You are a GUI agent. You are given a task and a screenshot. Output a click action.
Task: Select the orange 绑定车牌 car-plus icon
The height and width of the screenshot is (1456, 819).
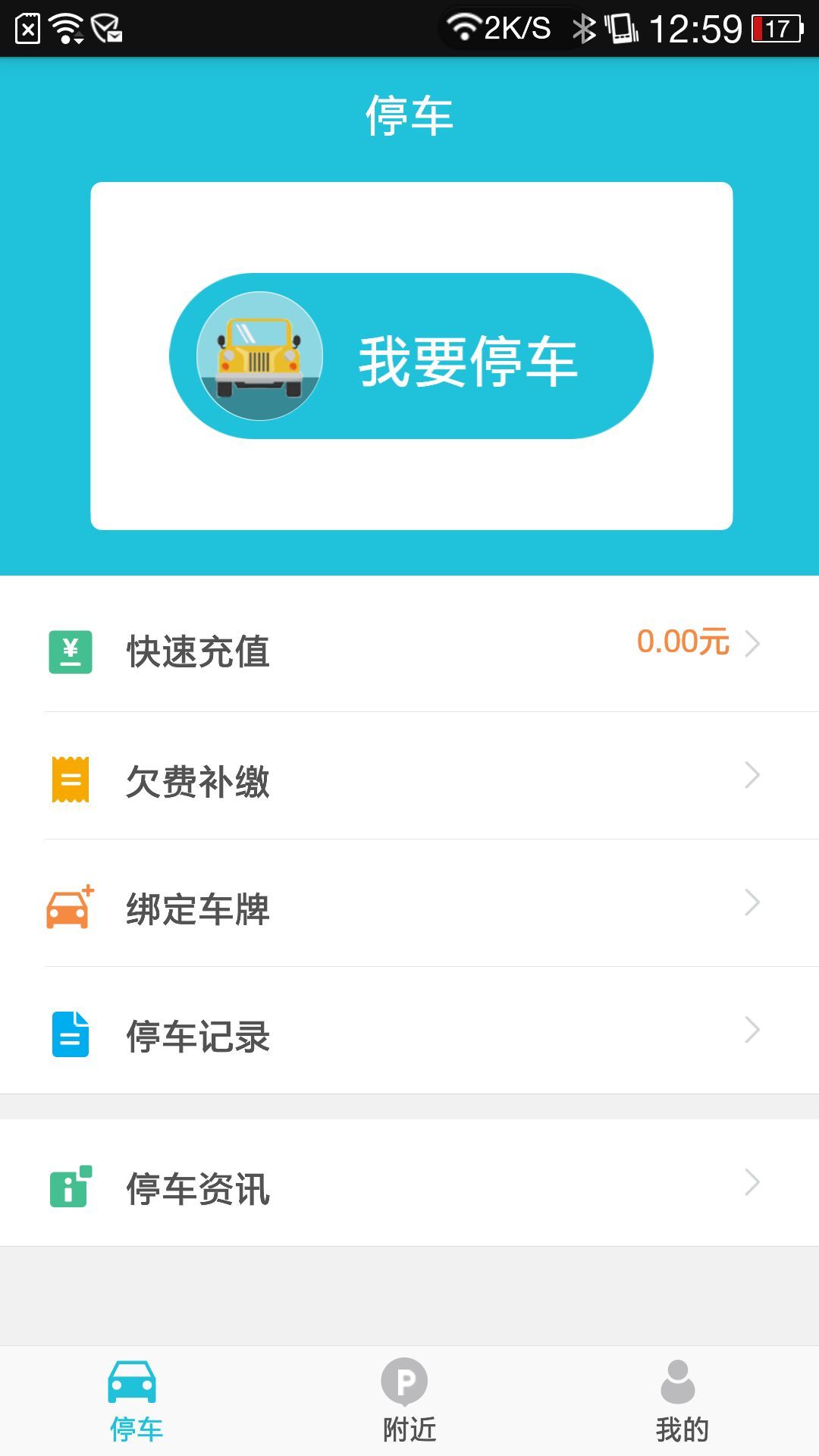(71, 904)
